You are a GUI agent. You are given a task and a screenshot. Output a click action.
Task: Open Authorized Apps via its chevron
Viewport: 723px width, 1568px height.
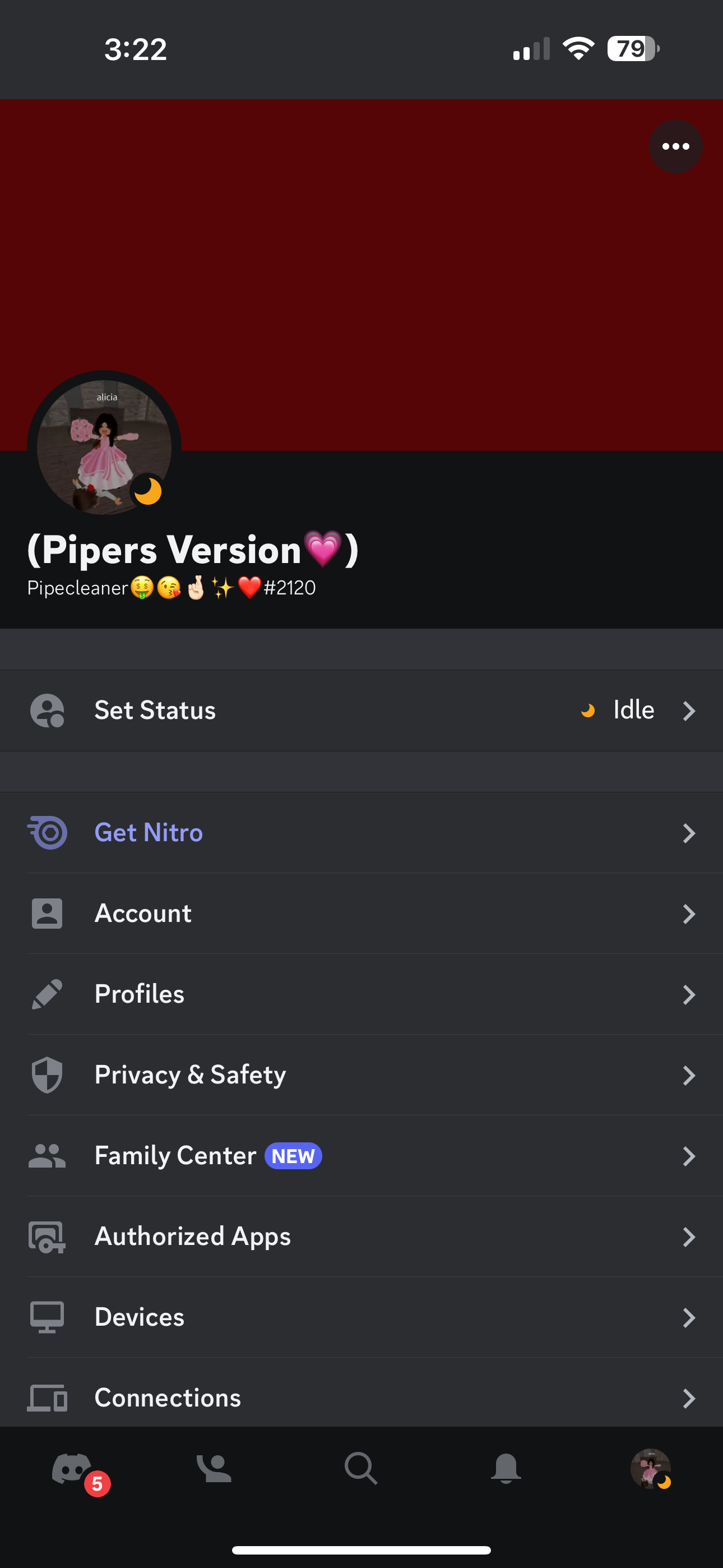[688, 1236]
